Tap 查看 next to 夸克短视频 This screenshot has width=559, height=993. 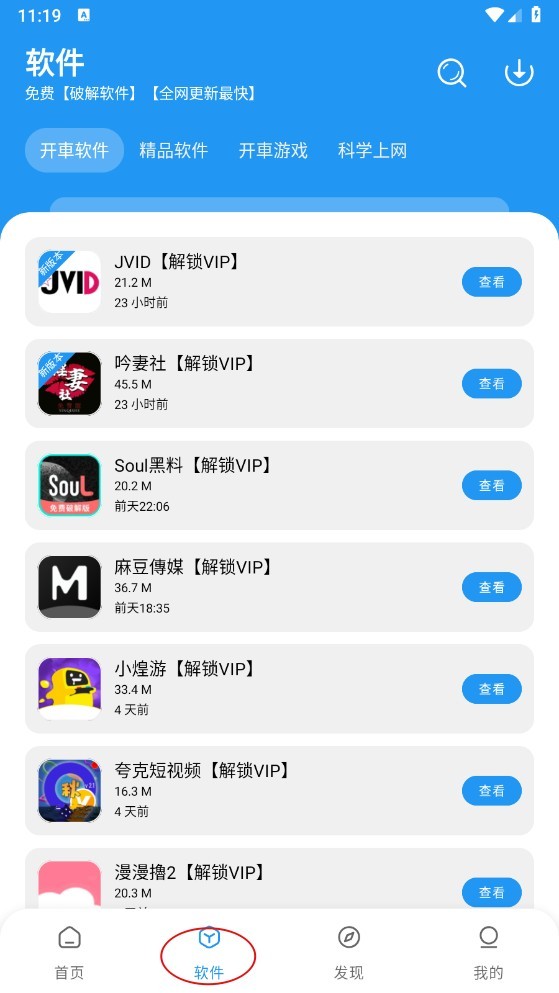pos(492,790)
